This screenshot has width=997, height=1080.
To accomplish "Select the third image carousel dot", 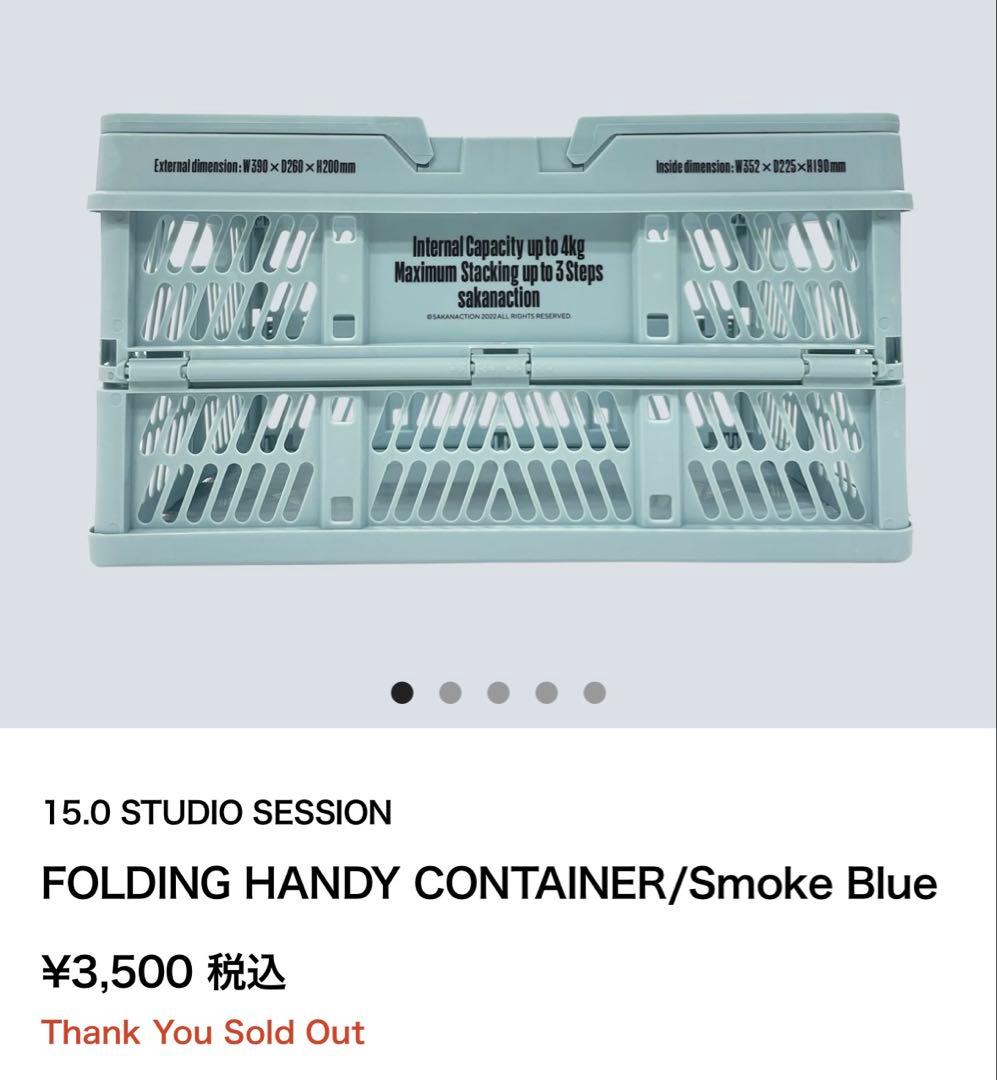I will tap(498, 693).
